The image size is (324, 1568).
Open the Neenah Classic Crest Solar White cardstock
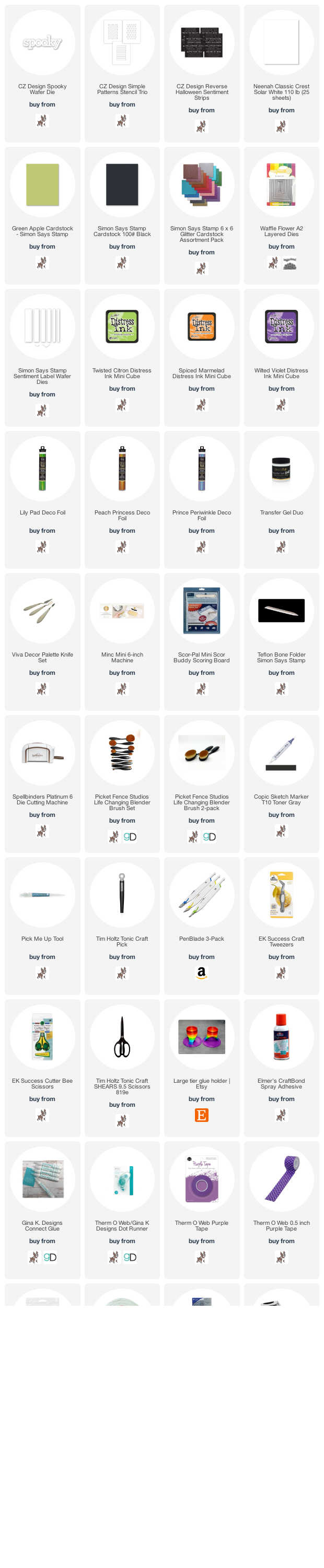point(281,43)
